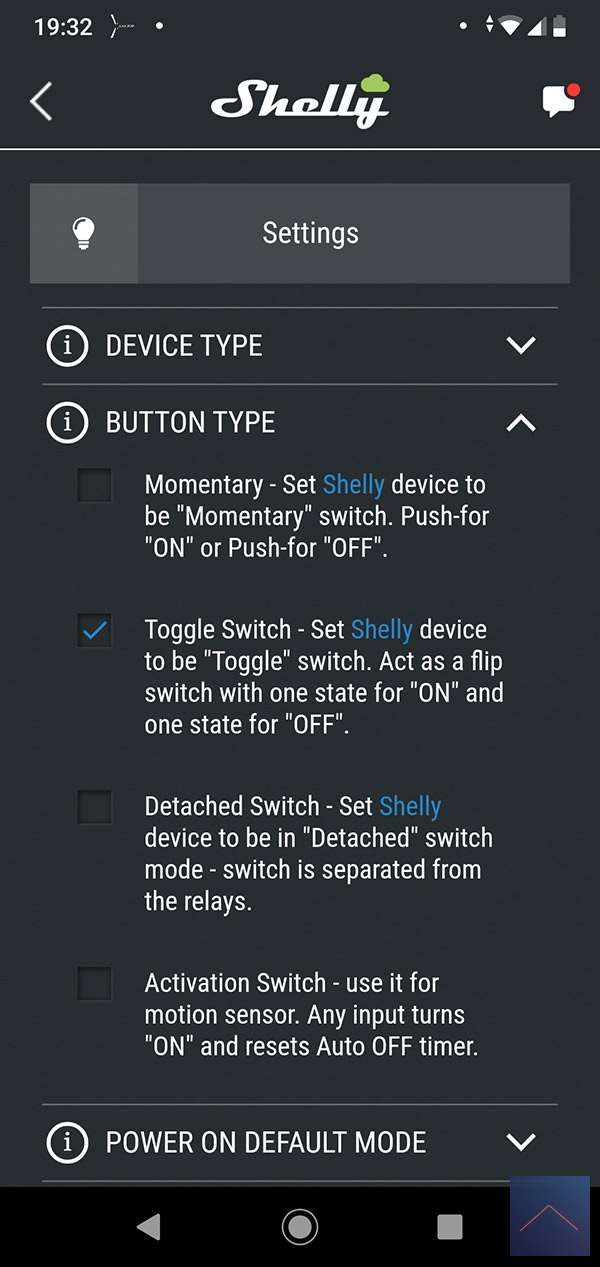
Task: Tap the light bulb icon beside Settings
Action: [84, 233]
